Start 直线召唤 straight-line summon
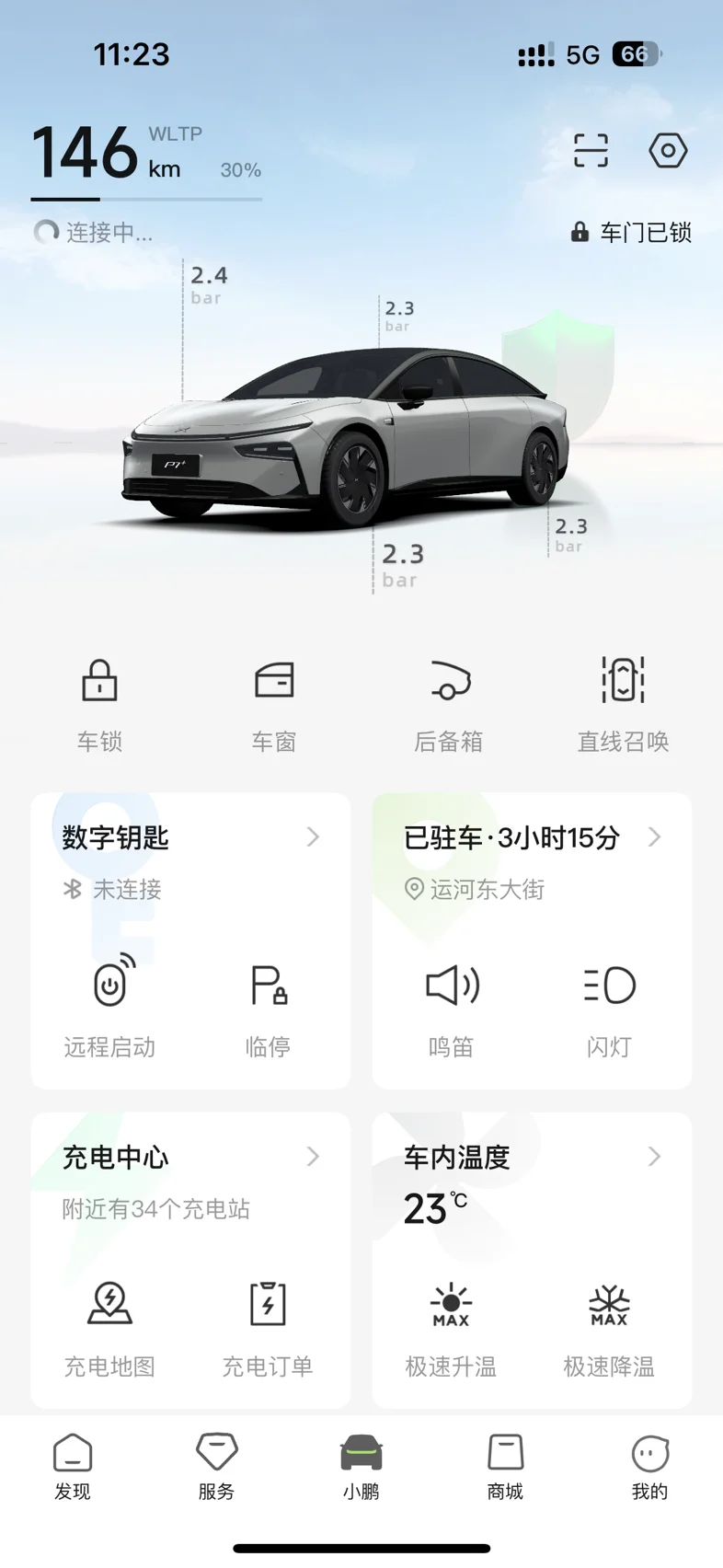Image resolution: width=723 pixels, height=1568 pixels. pos(623,703)
